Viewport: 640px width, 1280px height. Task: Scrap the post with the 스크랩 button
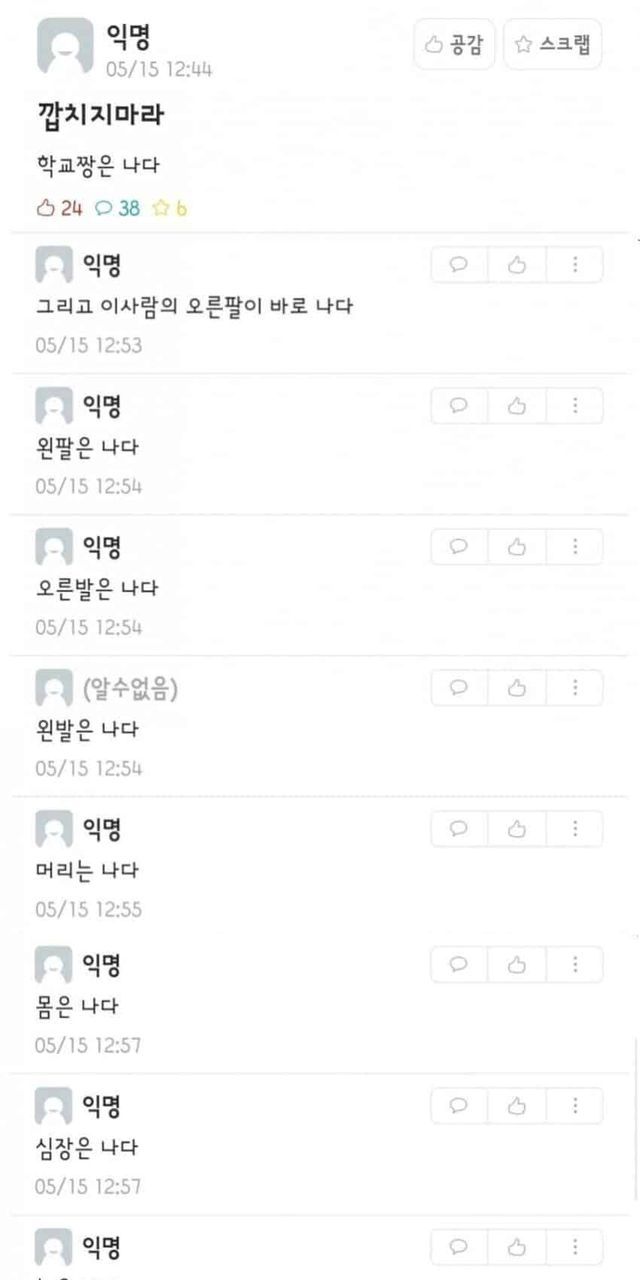553,45
